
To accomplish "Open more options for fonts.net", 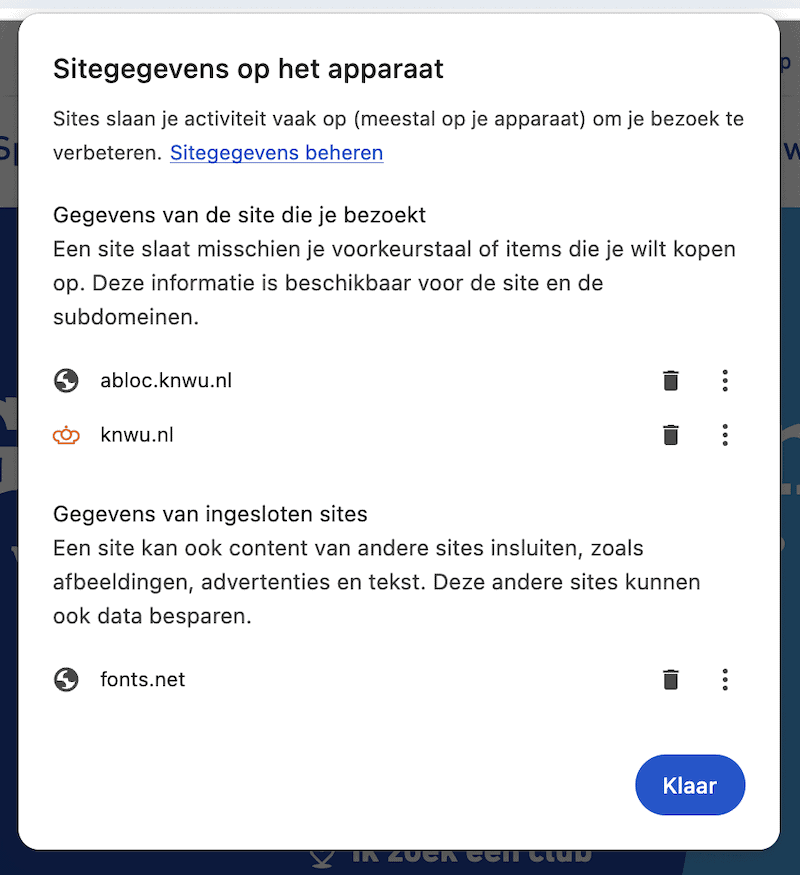I will [x=725, y=680].
